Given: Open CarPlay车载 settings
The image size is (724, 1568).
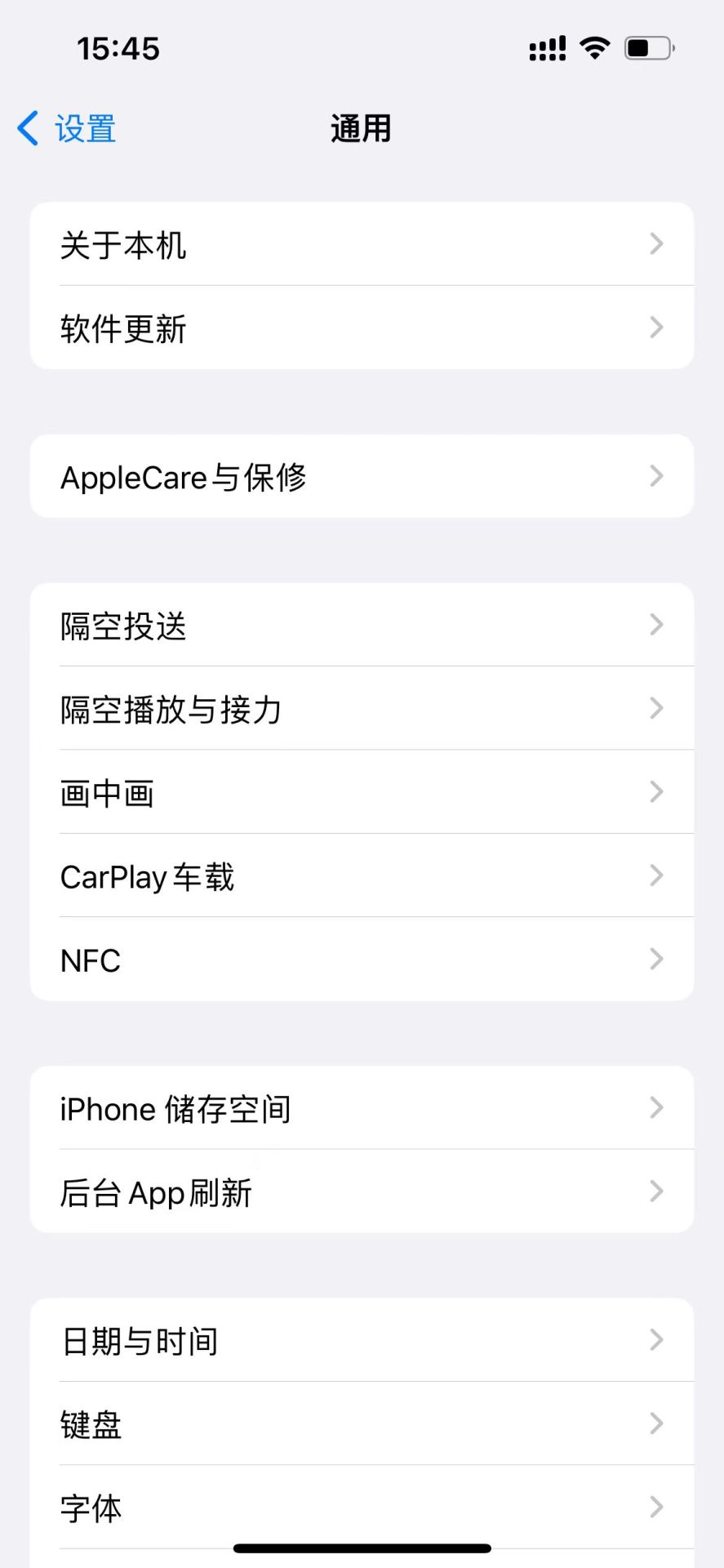Looking at the screenshot, I should pos(362,876).
